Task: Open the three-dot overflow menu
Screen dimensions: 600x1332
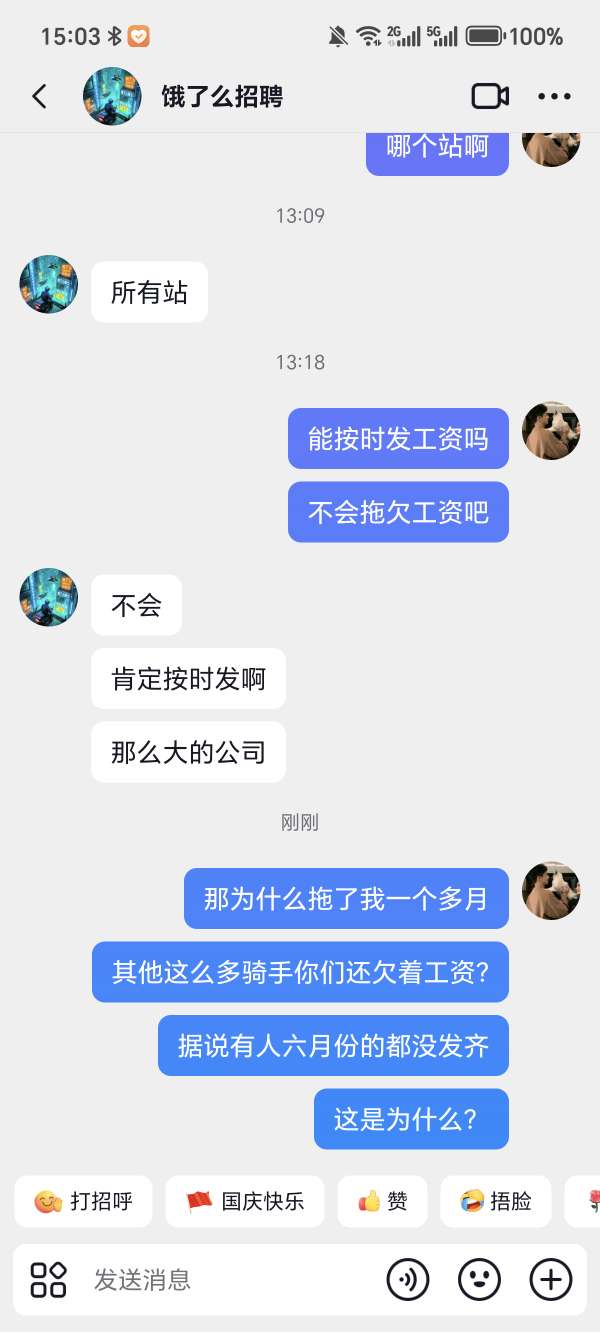Action: click(x=554, y=96)
